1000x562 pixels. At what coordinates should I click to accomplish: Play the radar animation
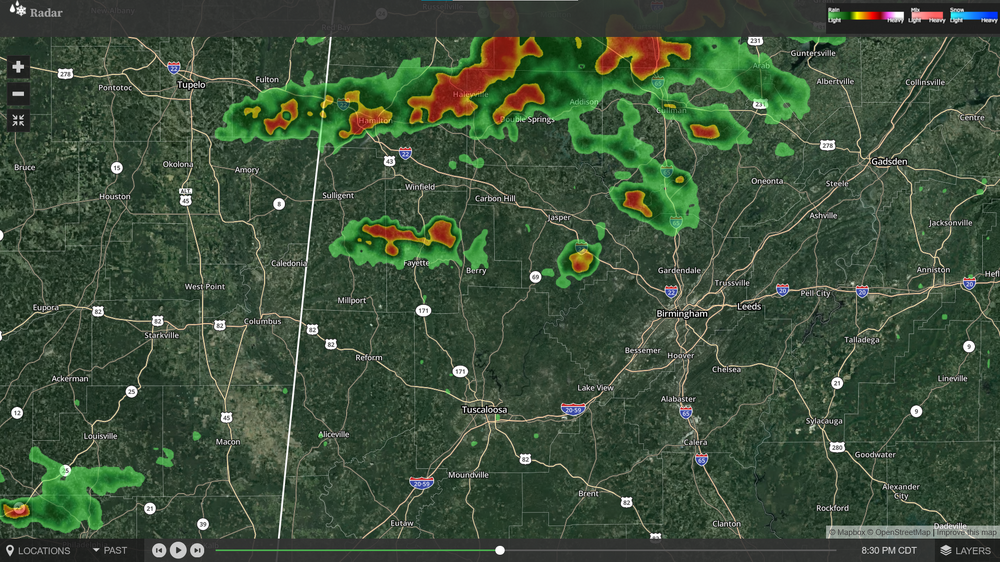pyautogui.click(x=178, y=550)
